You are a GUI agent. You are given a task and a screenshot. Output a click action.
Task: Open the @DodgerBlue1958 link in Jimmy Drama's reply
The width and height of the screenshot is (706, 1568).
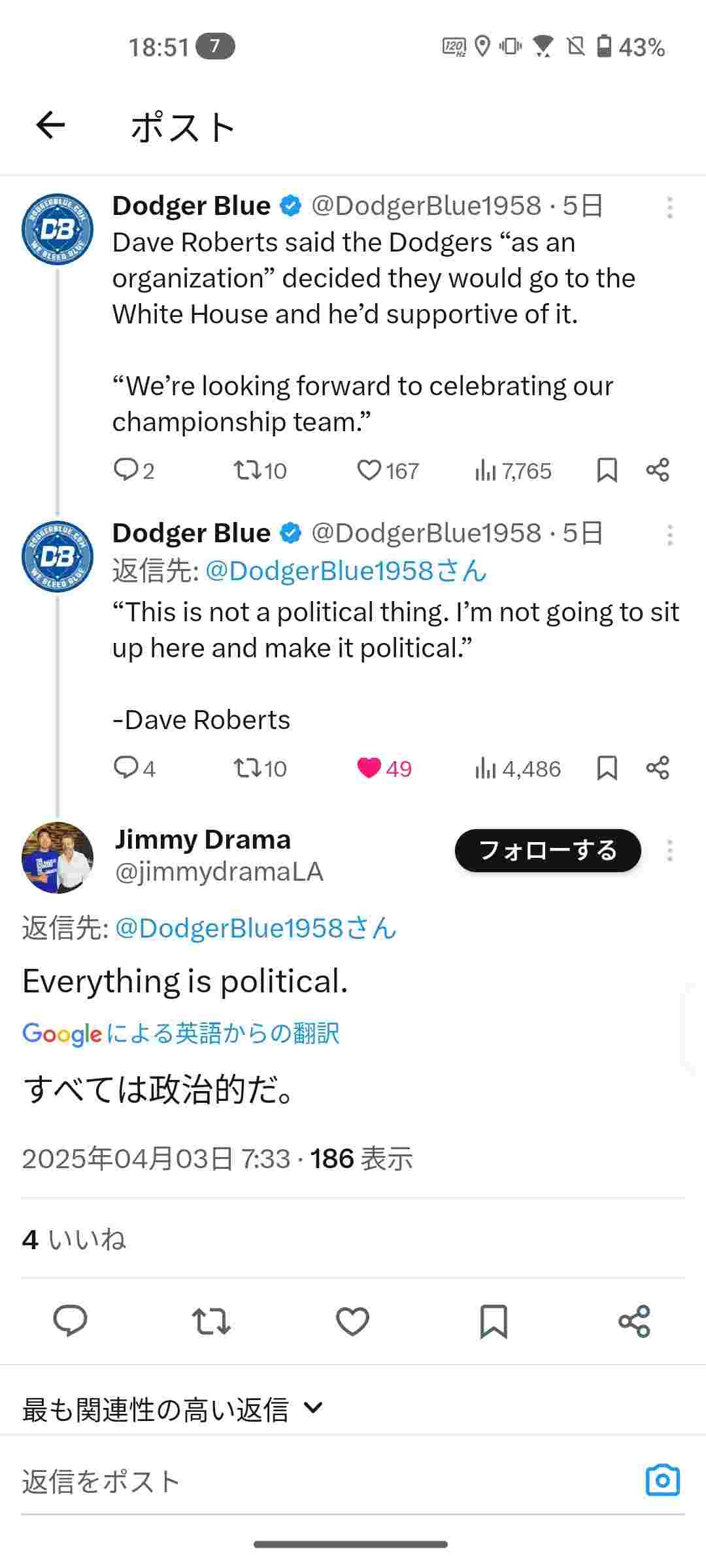tap(256, 928)
